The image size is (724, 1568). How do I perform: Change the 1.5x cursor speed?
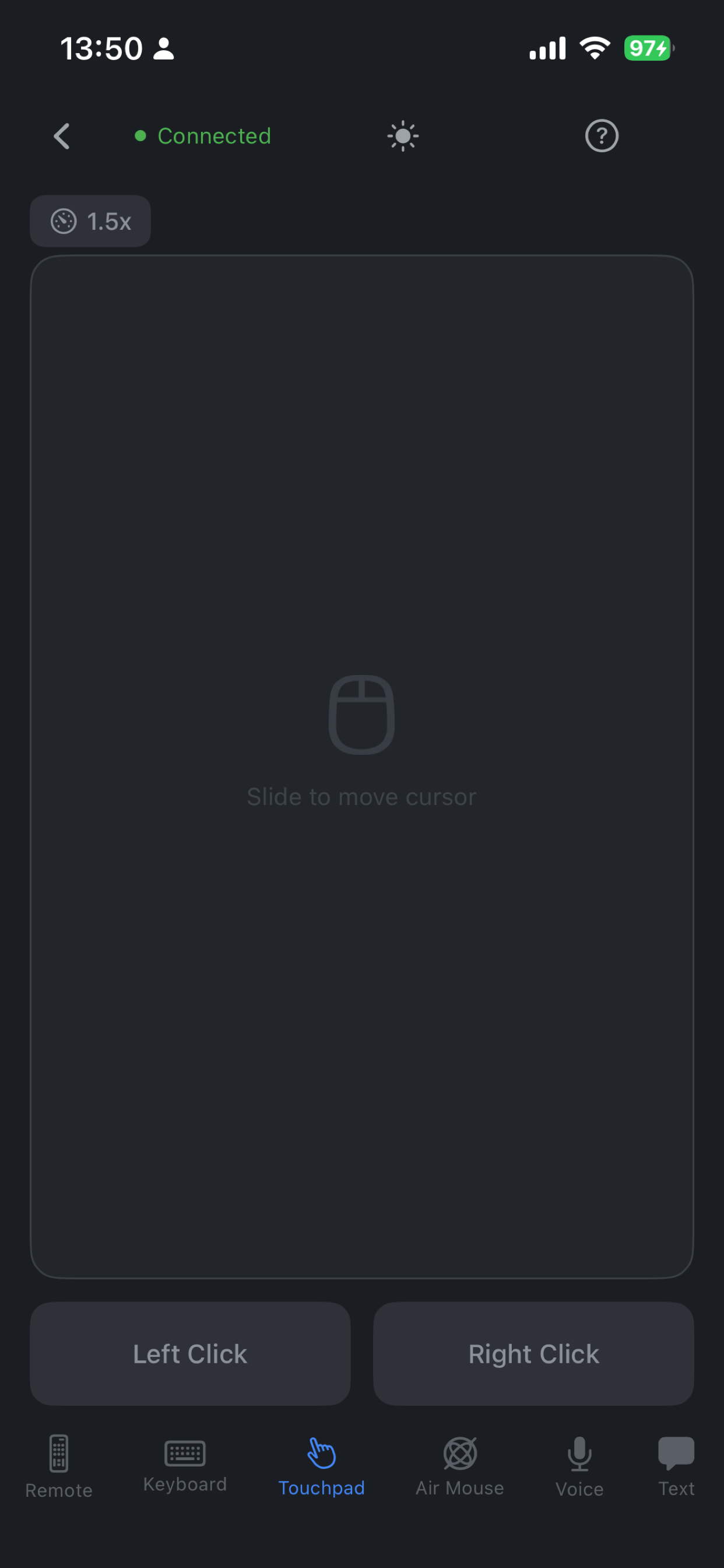click(91, 221)
